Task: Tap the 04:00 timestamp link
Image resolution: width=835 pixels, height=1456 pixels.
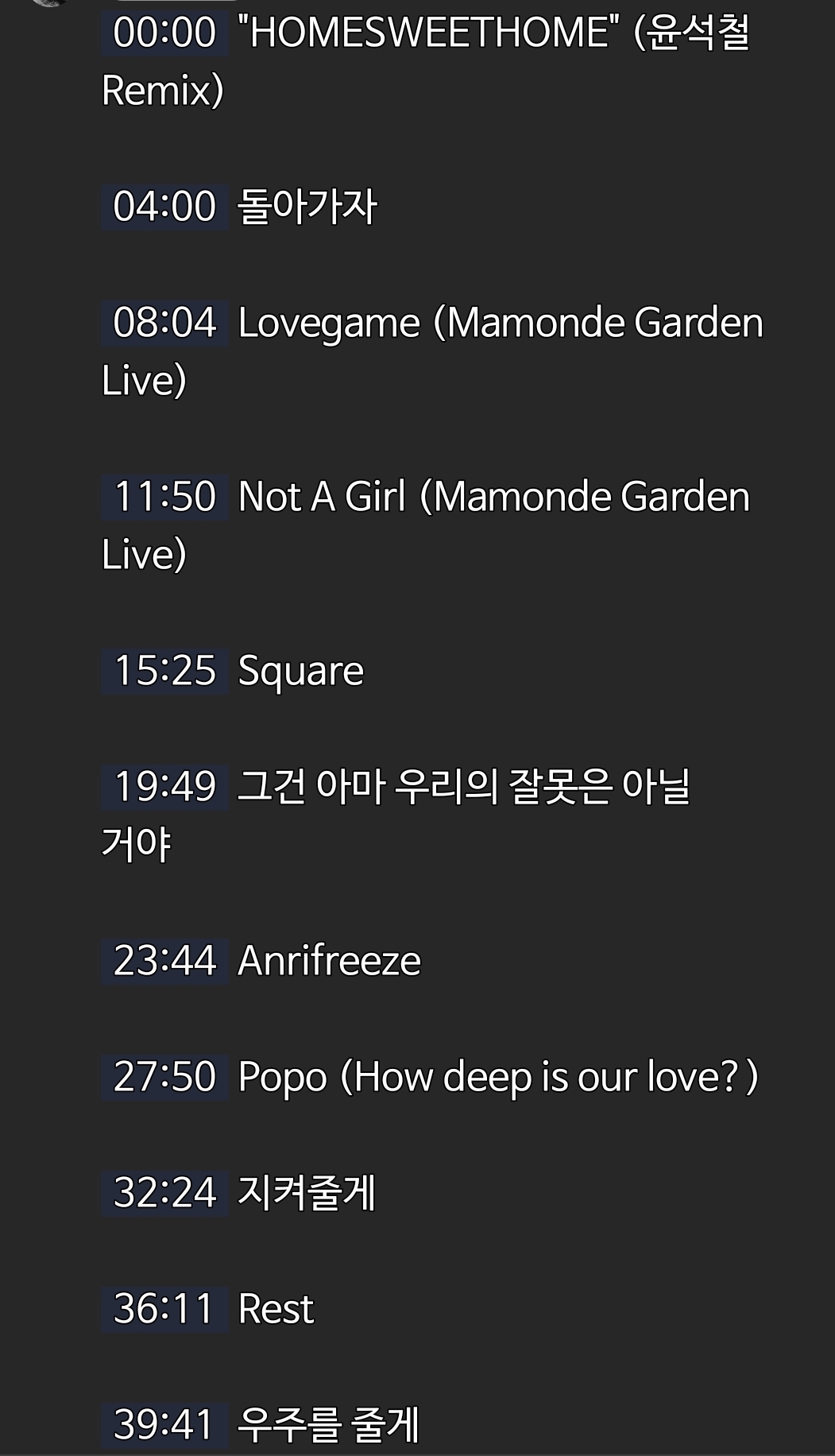Action: [164, 207]
